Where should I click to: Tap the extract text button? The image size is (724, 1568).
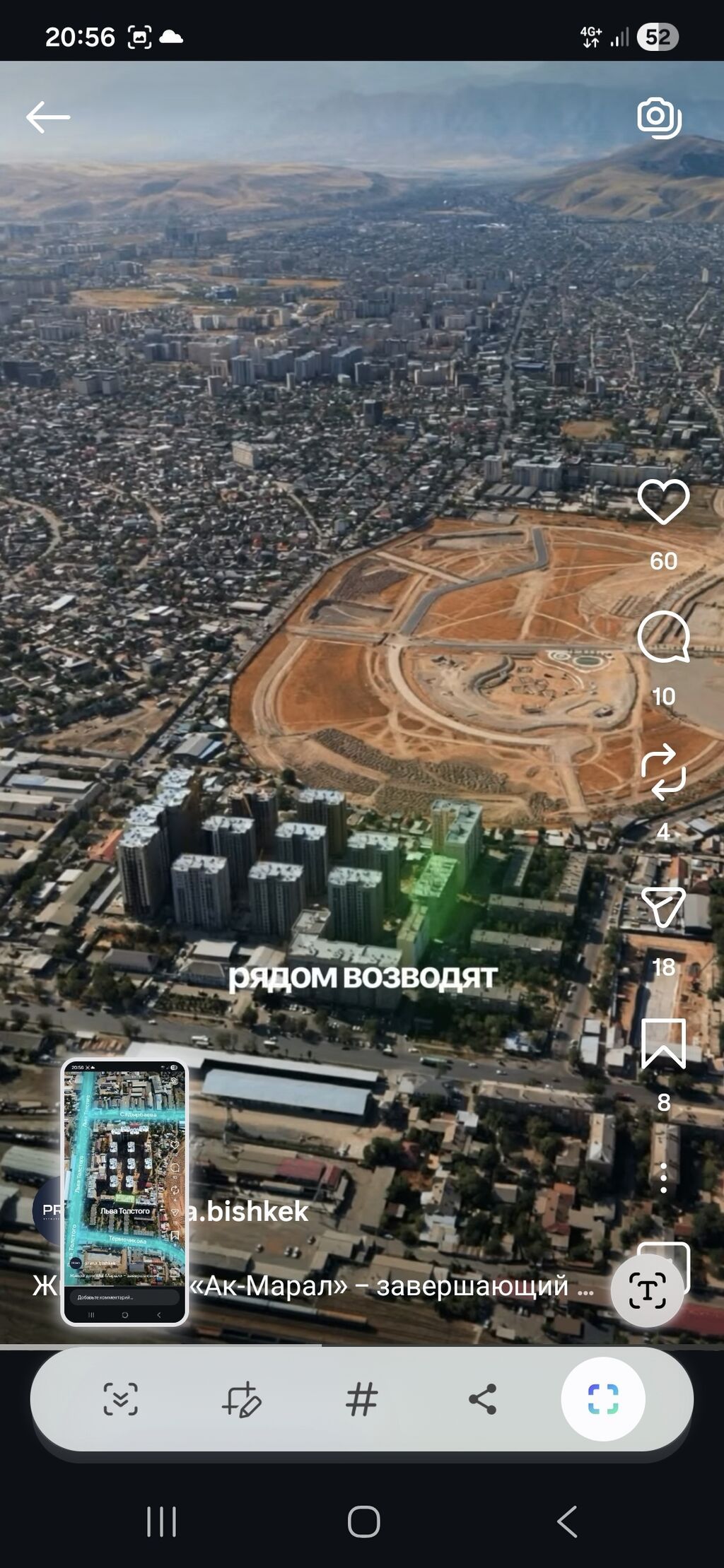647,1290
